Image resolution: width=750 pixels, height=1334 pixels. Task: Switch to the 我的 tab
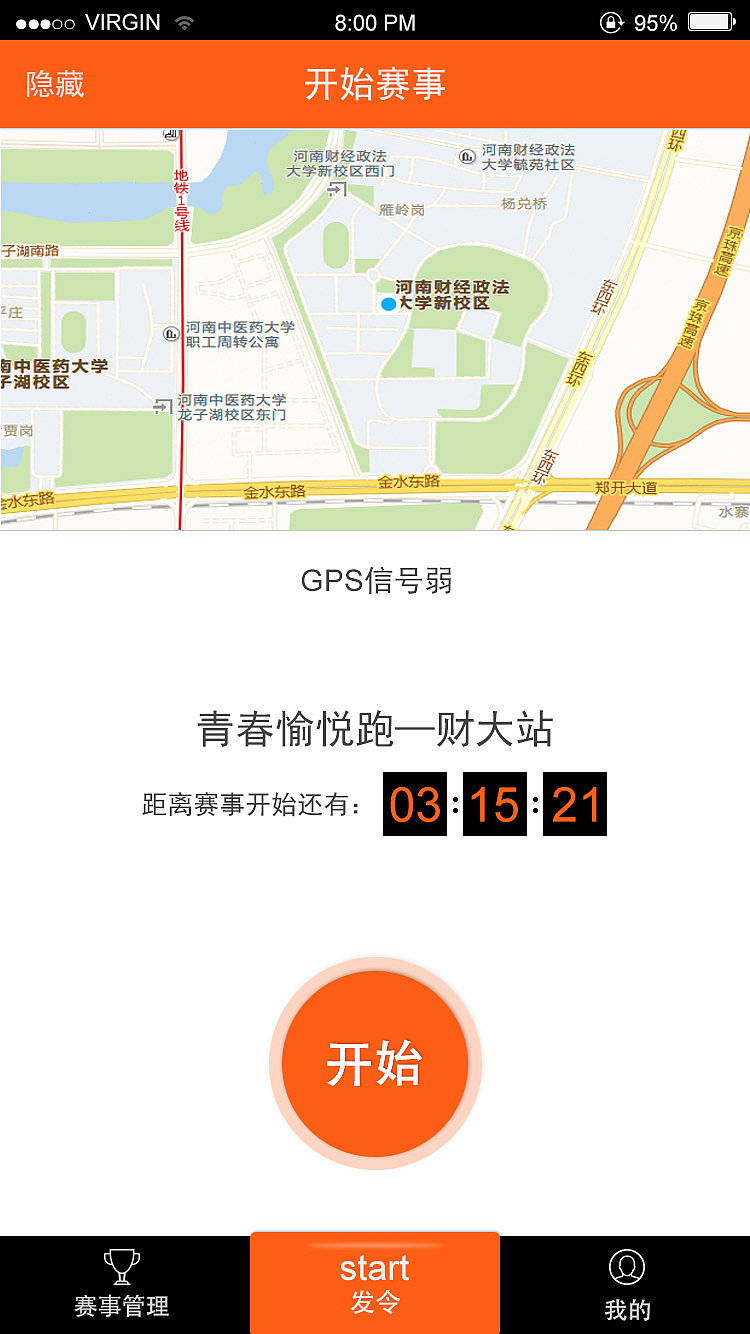(627, 1283)
